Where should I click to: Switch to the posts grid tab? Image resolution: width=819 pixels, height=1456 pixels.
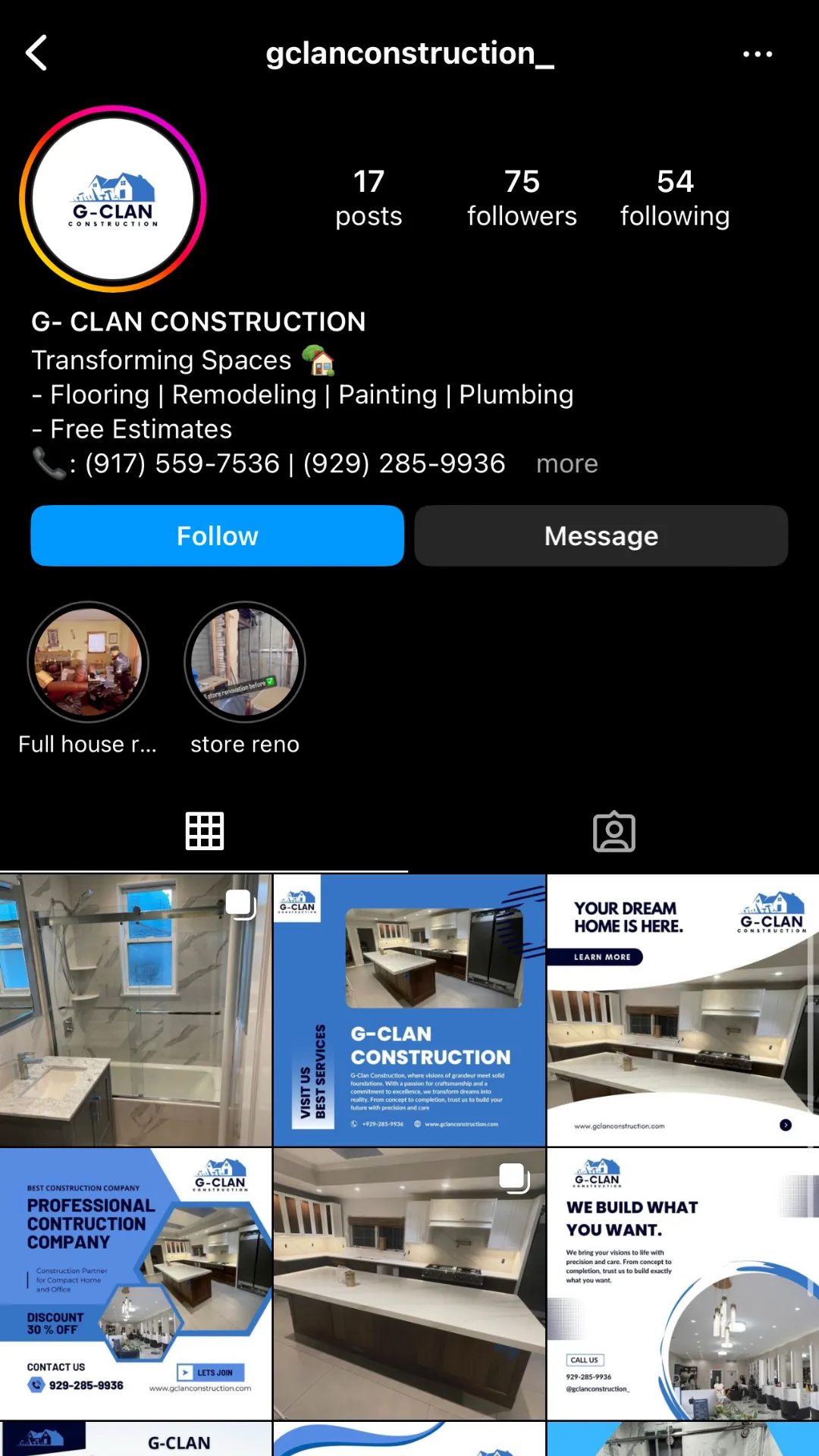click(205, 832)
